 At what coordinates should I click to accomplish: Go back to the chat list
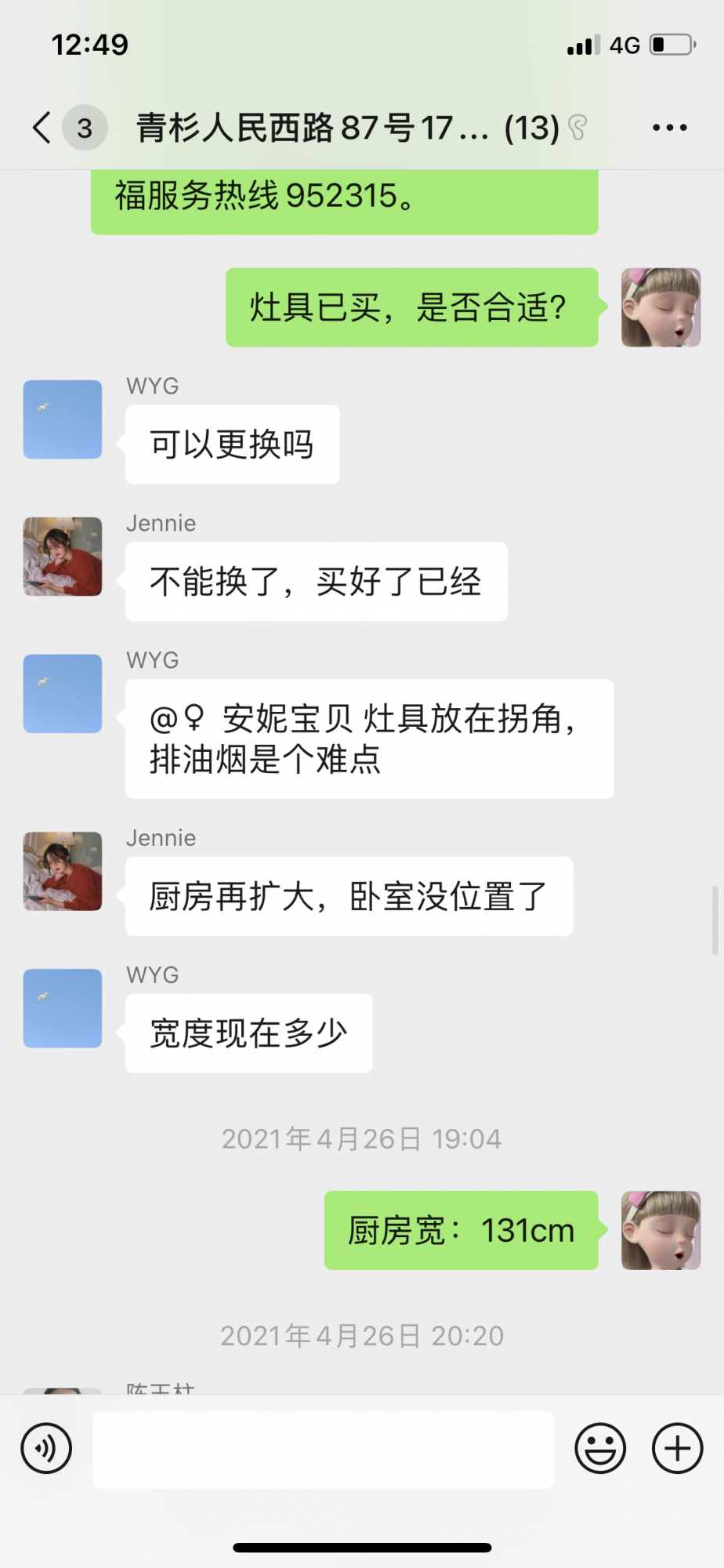[42, 128]
